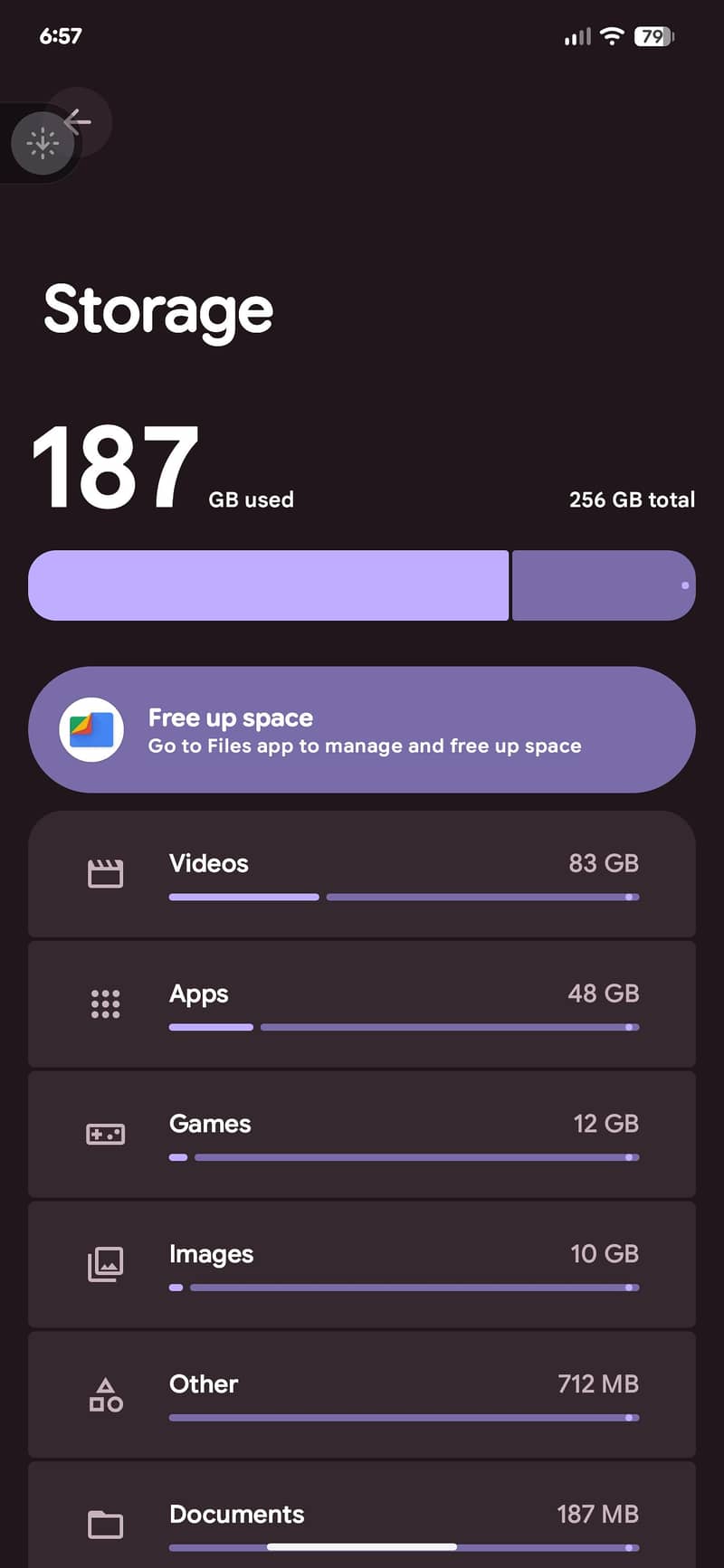The image size is (724, 1568).
Task: Open Free up space in Files app
Action: (362, 729)
